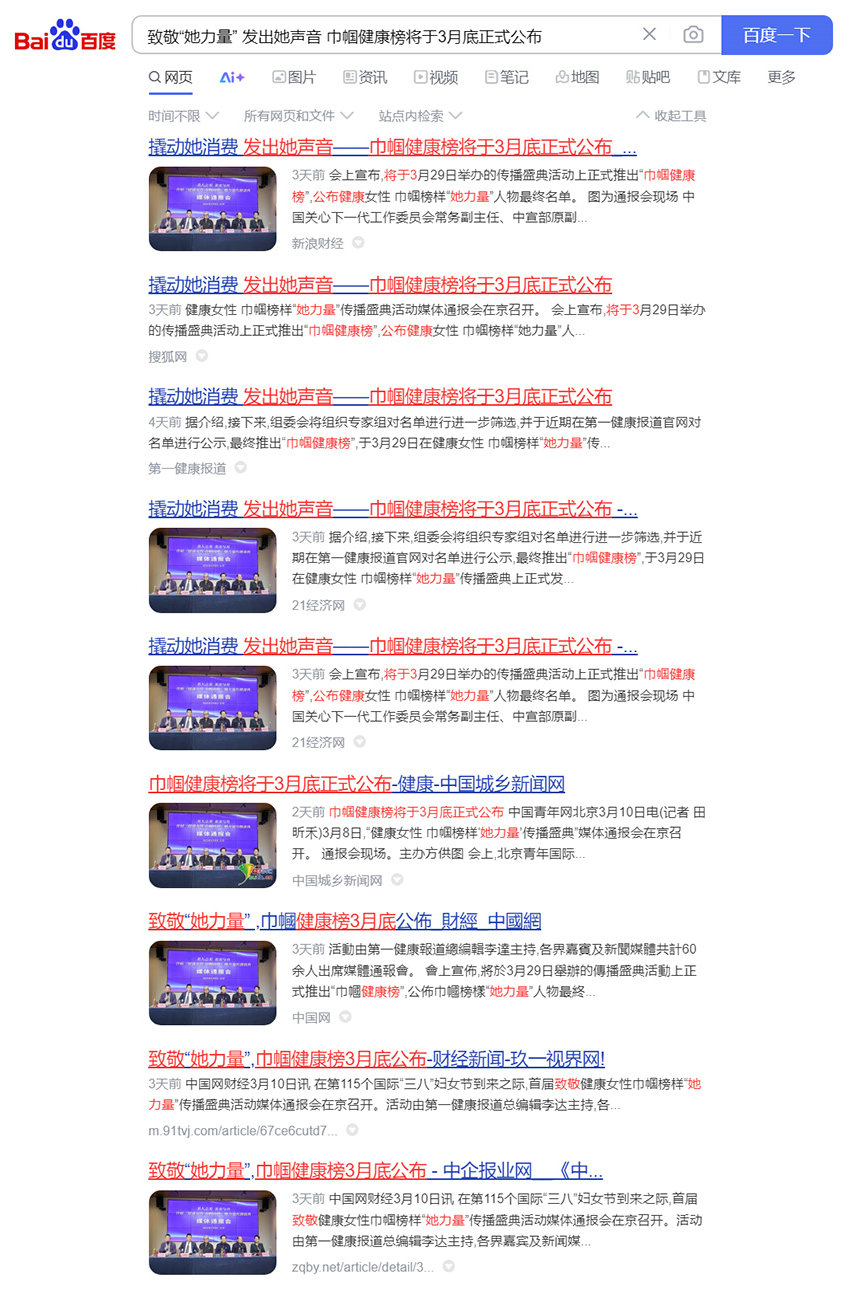Click the 资讯 news search icon
Screen dimensions: 849x1290
click(364, 77)
